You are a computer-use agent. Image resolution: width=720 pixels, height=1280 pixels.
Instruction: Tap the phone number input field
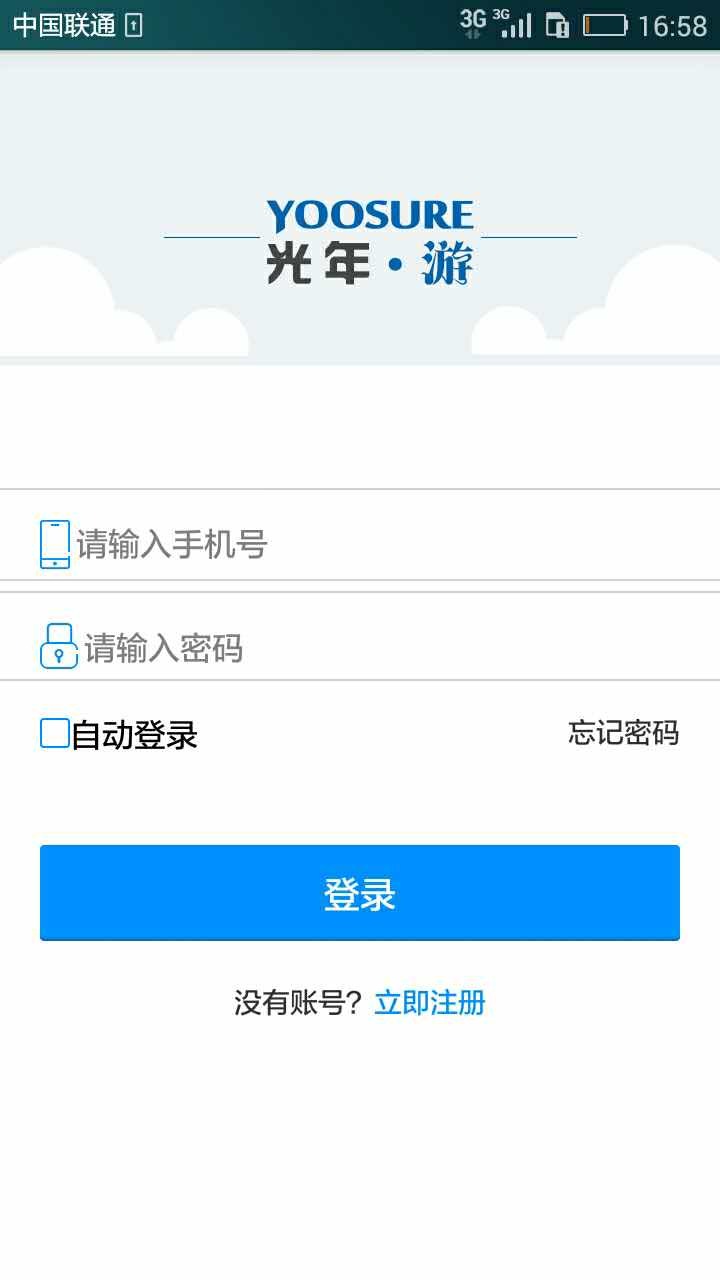click(x=380, y=545)
